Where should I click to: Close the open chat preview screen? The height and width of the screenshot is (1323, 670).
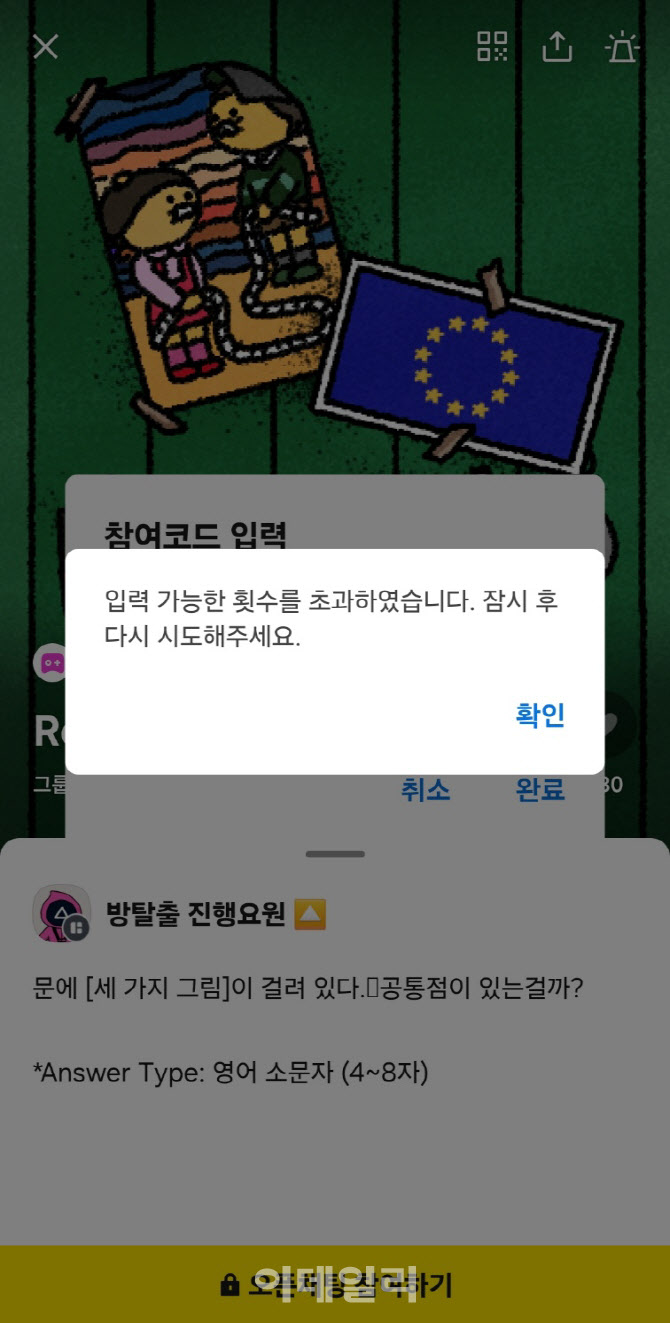46,46
